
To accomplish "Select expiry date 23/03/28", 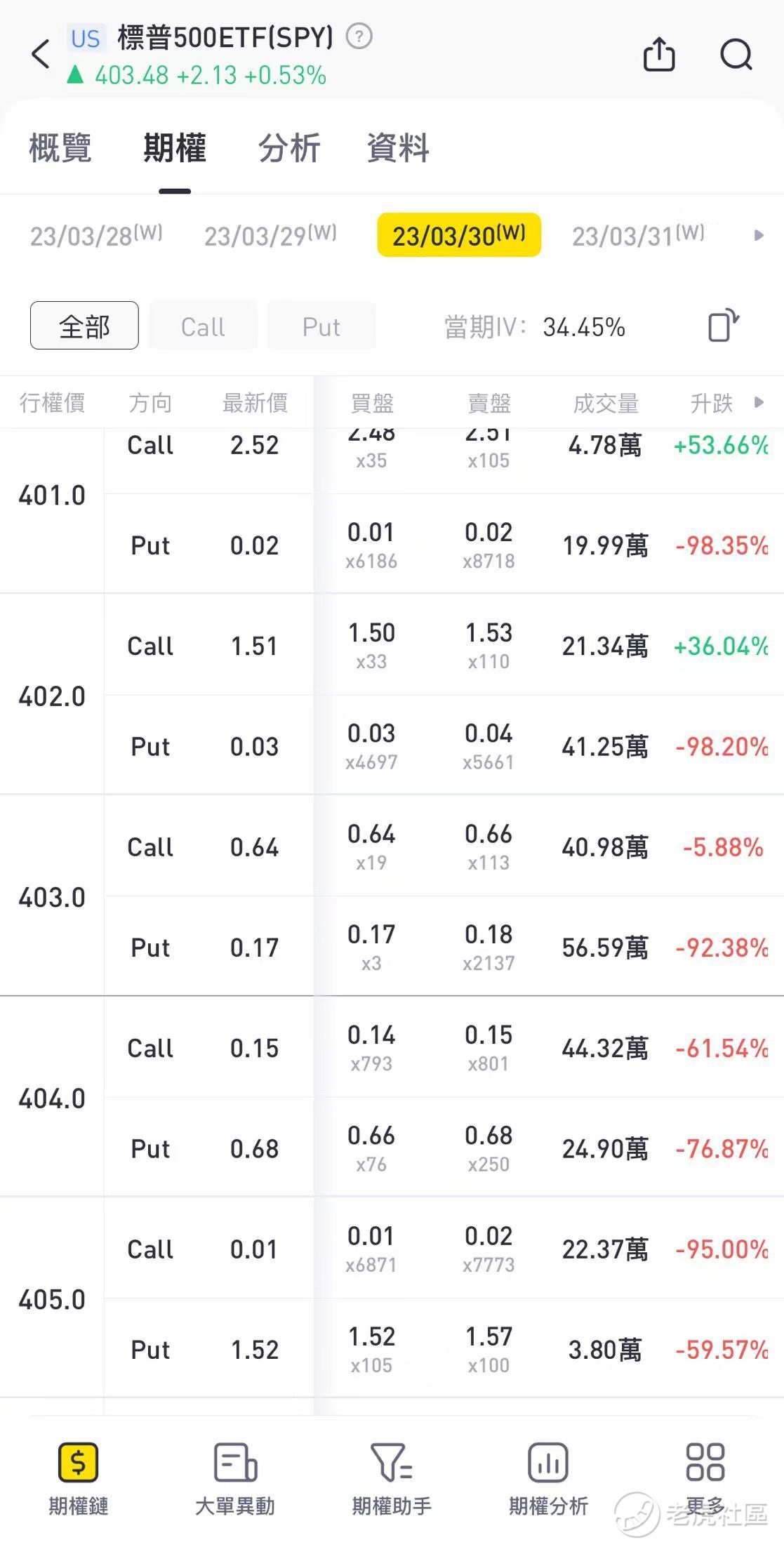I will (96, 235).
